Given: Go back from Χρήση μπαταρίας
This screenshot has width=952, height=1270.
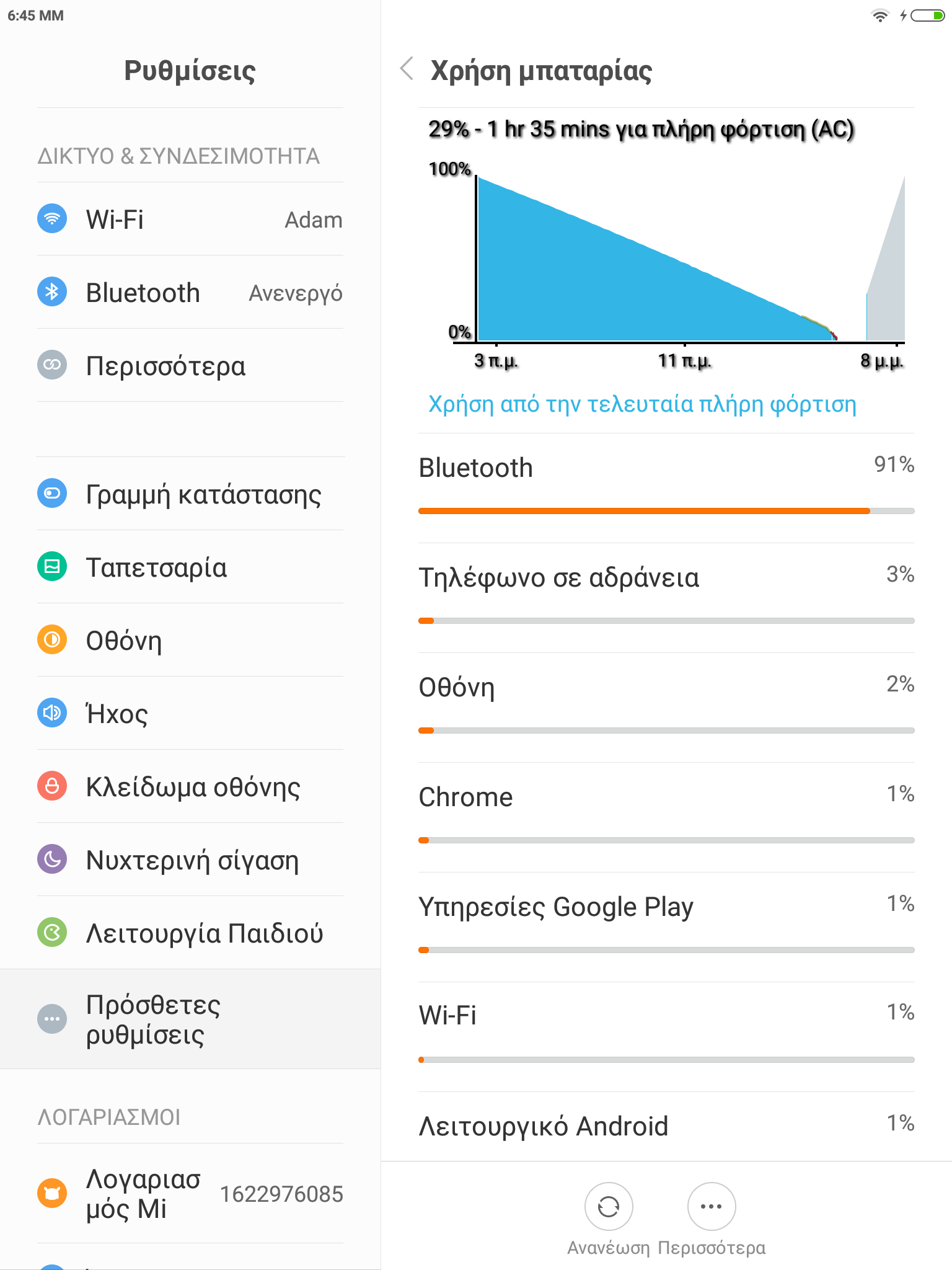Looking at the screenshot, I should tap(407, 69).
